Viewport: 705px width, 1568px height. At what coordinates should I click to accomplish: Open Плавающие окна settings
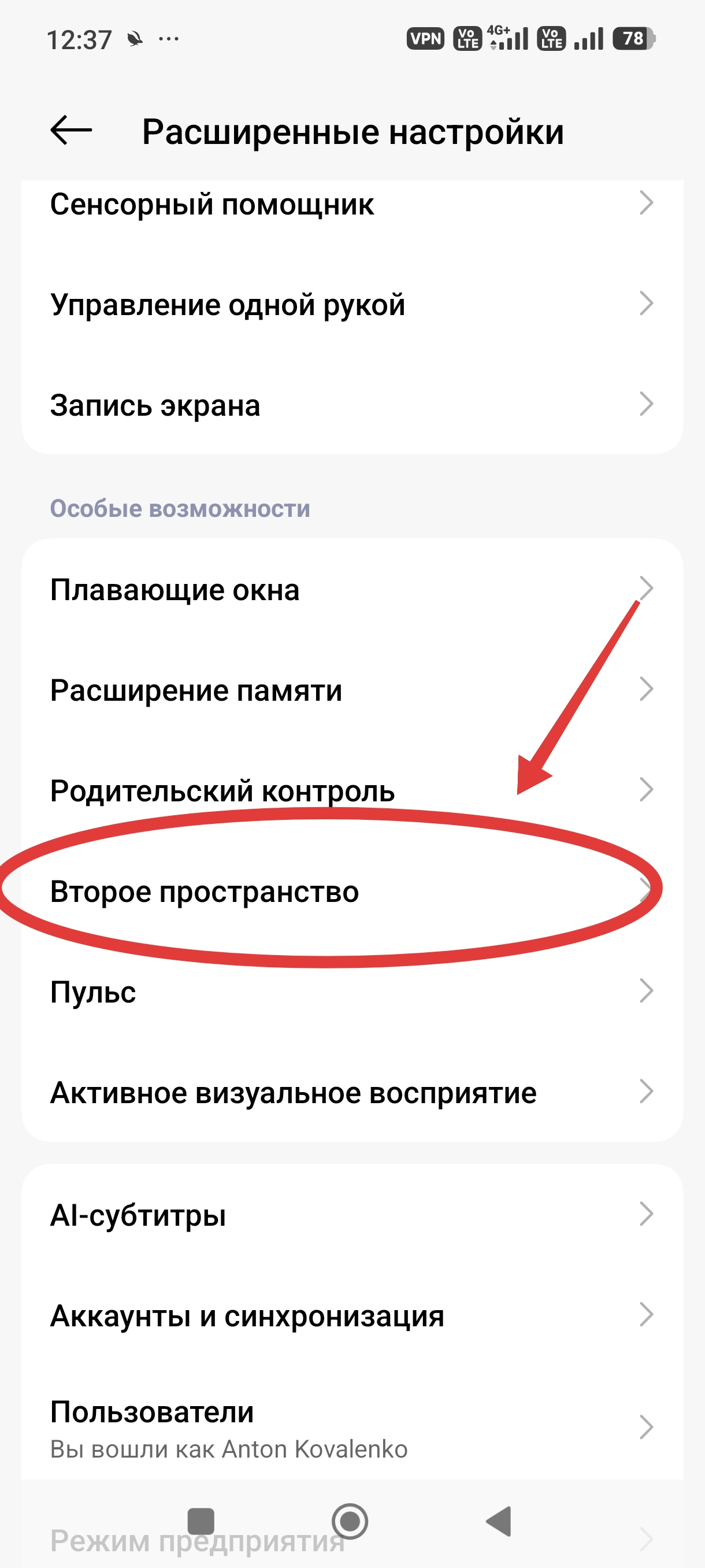(x=351, y=589)
